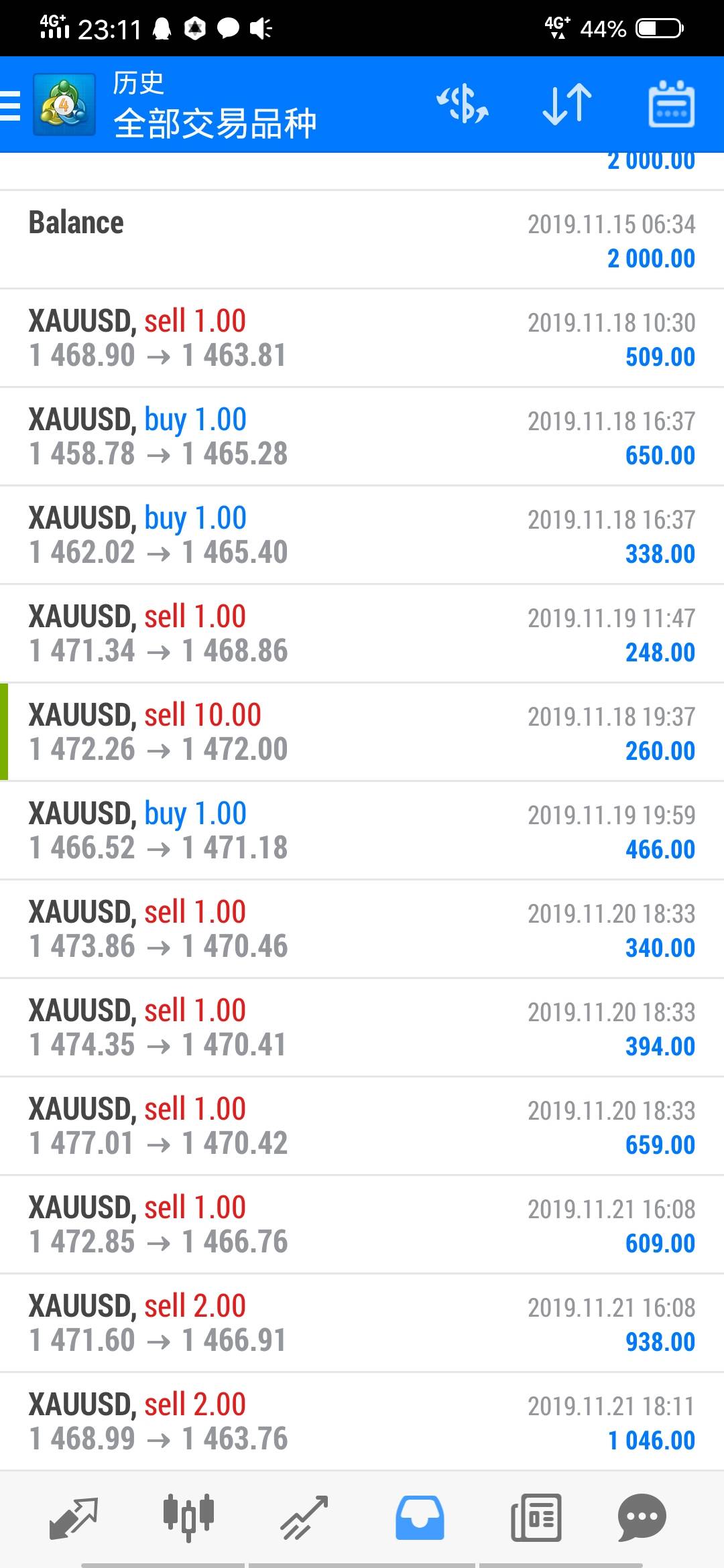Expand the buy trade with 650.00 profit
This screenshot has height=1568, width=724.
362,437
